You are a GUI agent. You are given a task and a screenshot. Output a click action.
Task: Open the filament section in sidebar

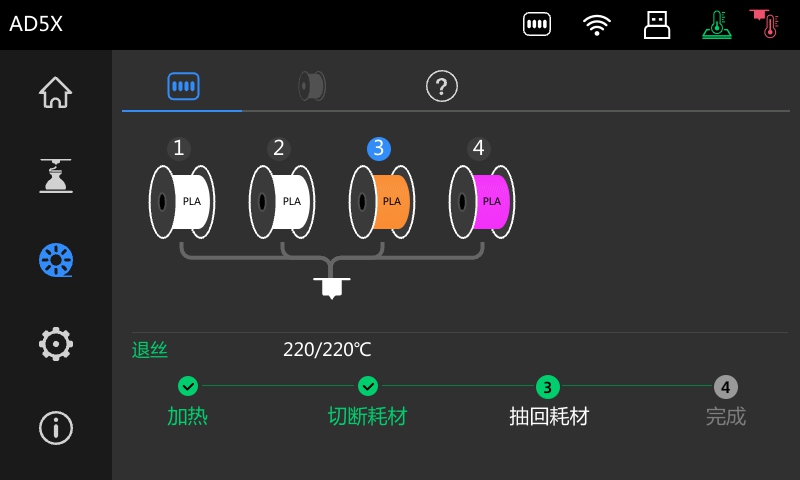[55, 260]
